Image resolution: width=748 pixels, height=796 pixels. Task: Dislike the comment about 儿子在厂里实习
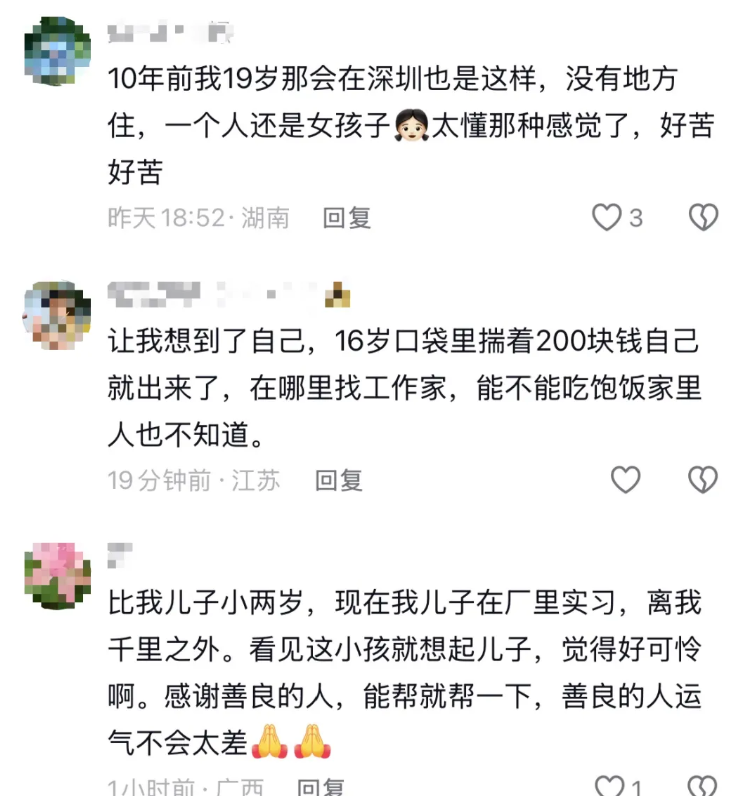click(x=704, y=786)
